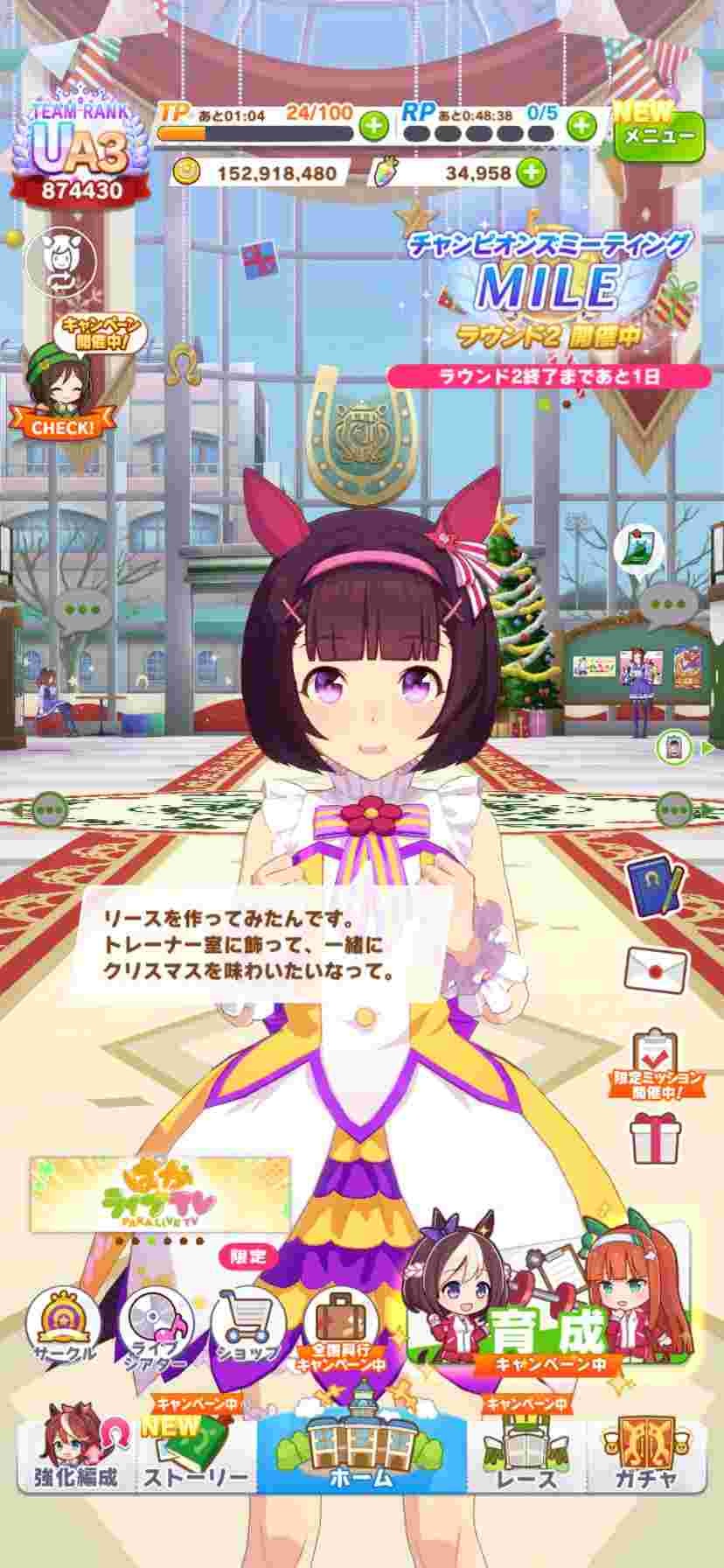Switch to the ガチャ tab

(x=646, y=1454)
